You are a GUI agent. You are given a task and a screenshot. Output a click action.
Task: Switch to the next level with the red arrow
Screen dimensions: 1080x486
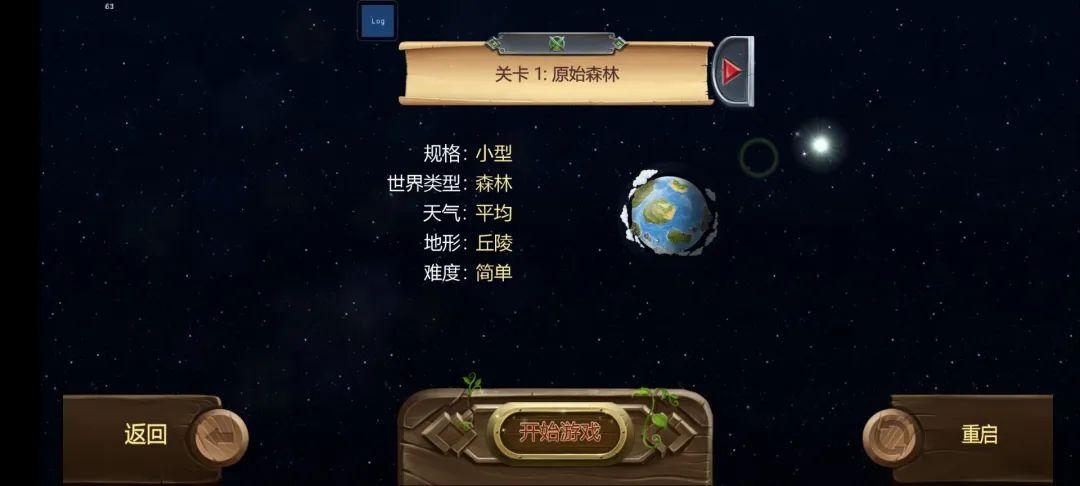click(x=732, y=70)
